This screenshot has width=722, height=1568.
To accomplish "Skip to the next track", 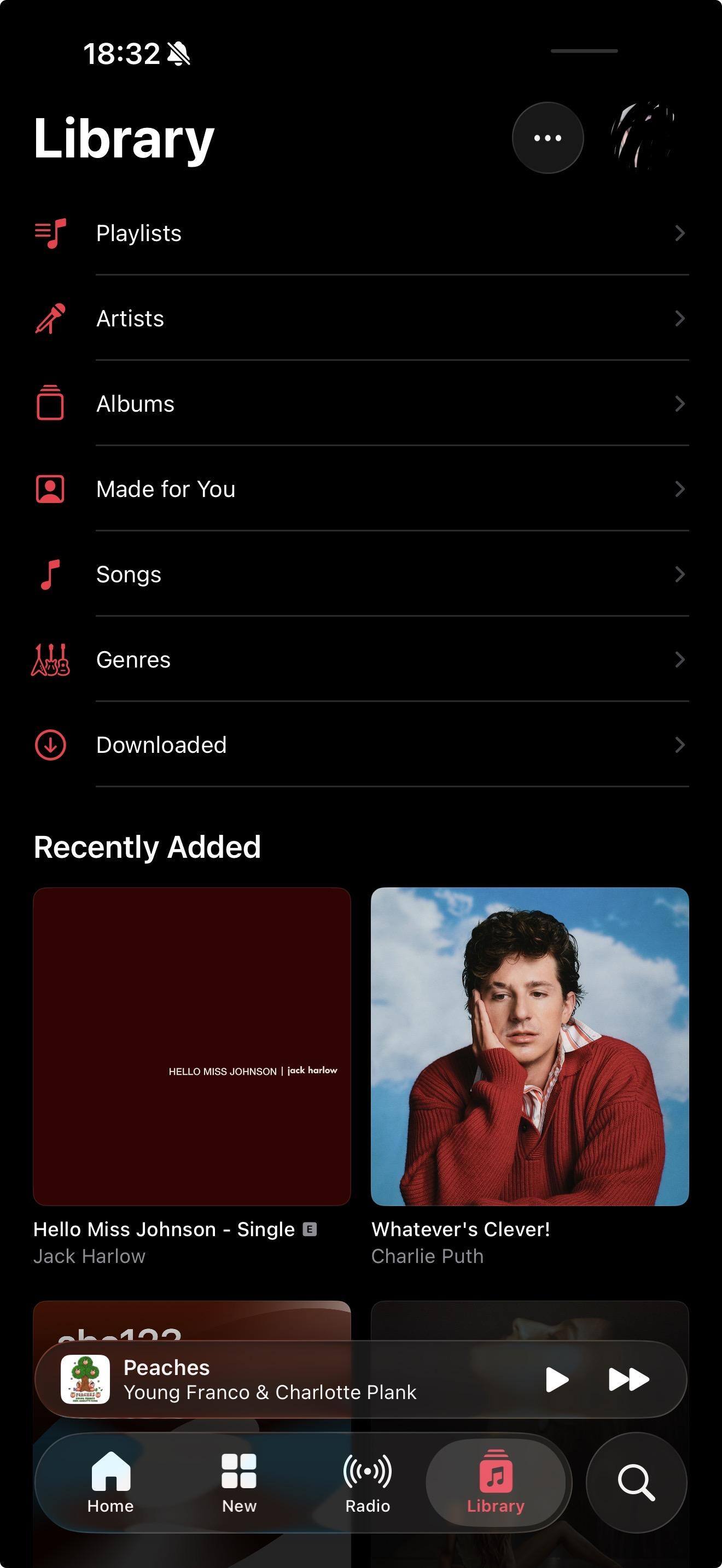I will click(x=628, y=1379).
